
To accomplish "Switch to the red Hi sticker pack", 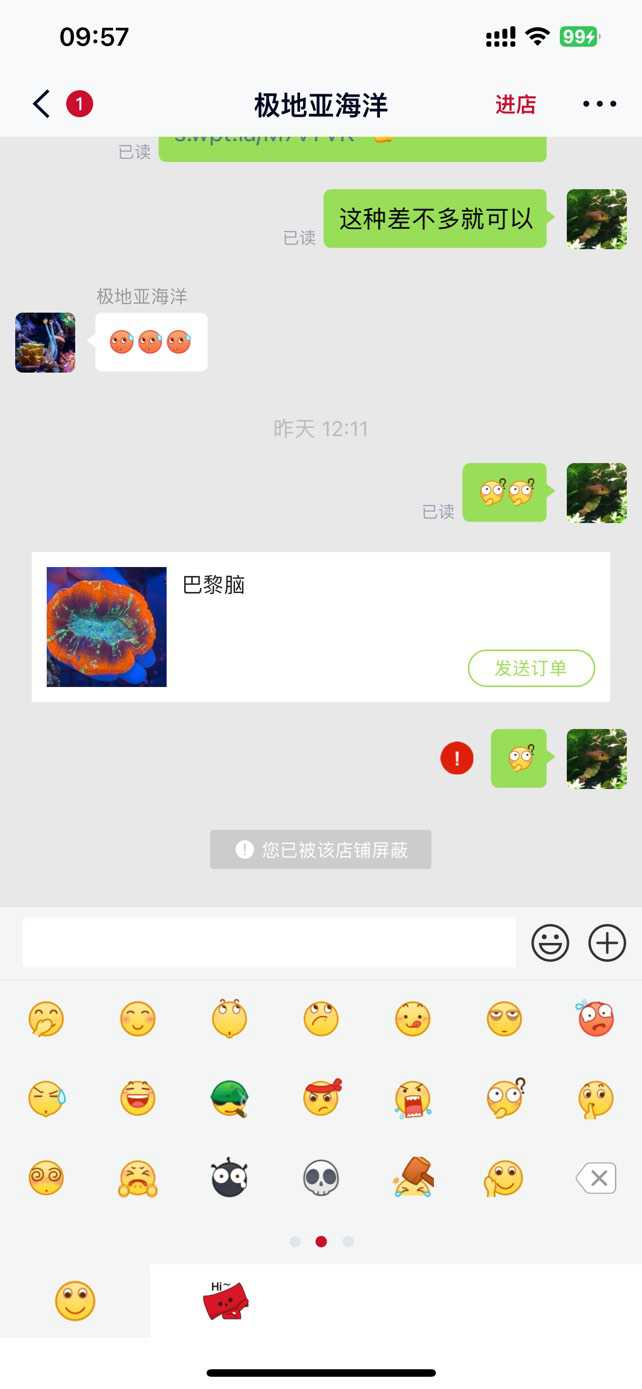I will click(226, 1301).
